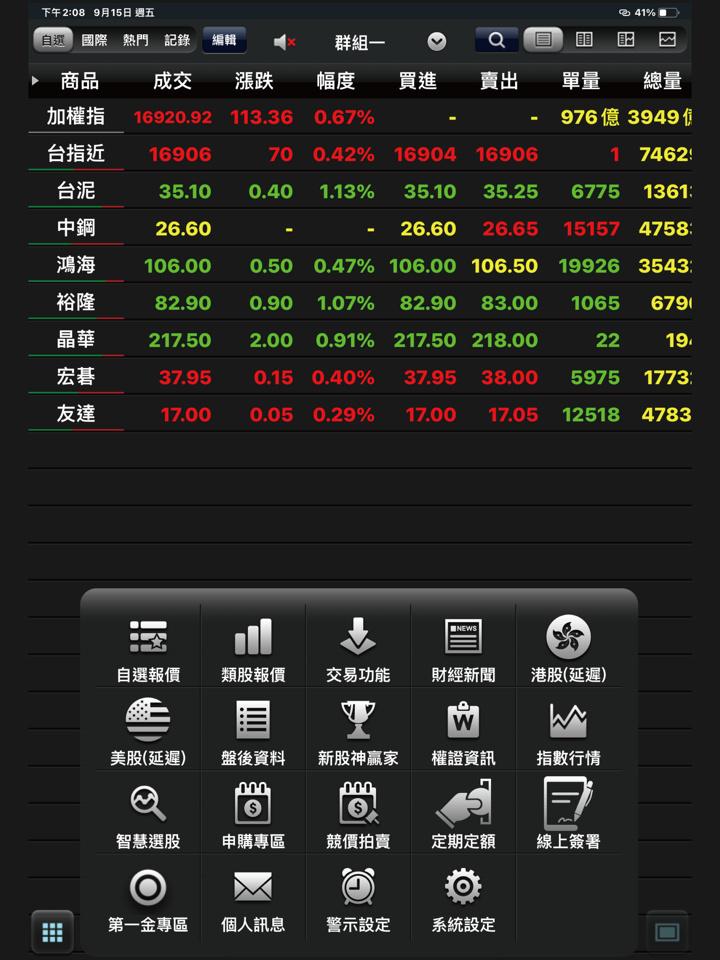Viewport: 720px width, 960px height.
Task: Open 交易功能 trading functions
Action: point(358,650)
